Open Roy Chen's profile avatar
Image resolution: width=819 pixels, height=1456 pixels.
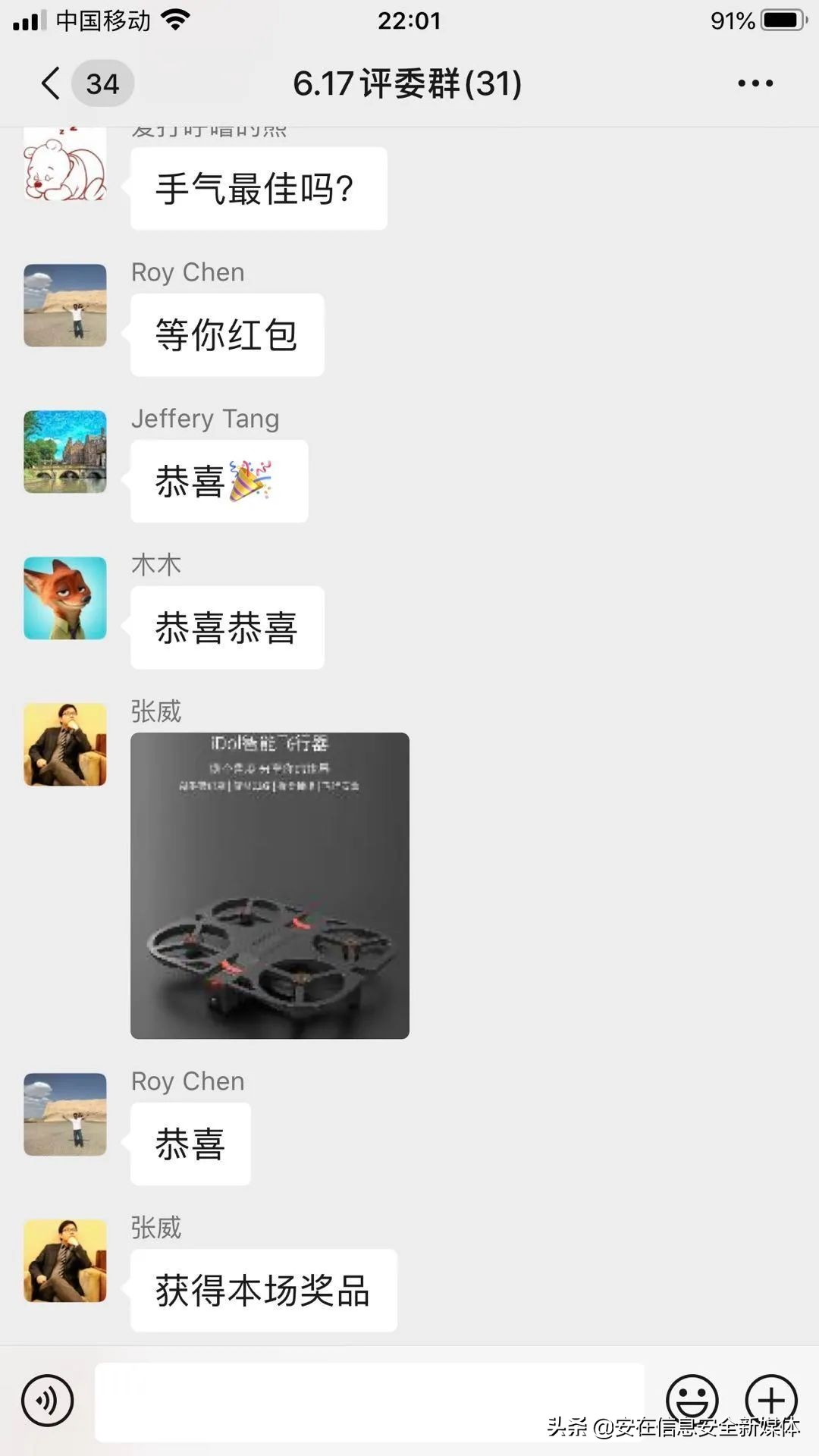[x=64, y=306]
